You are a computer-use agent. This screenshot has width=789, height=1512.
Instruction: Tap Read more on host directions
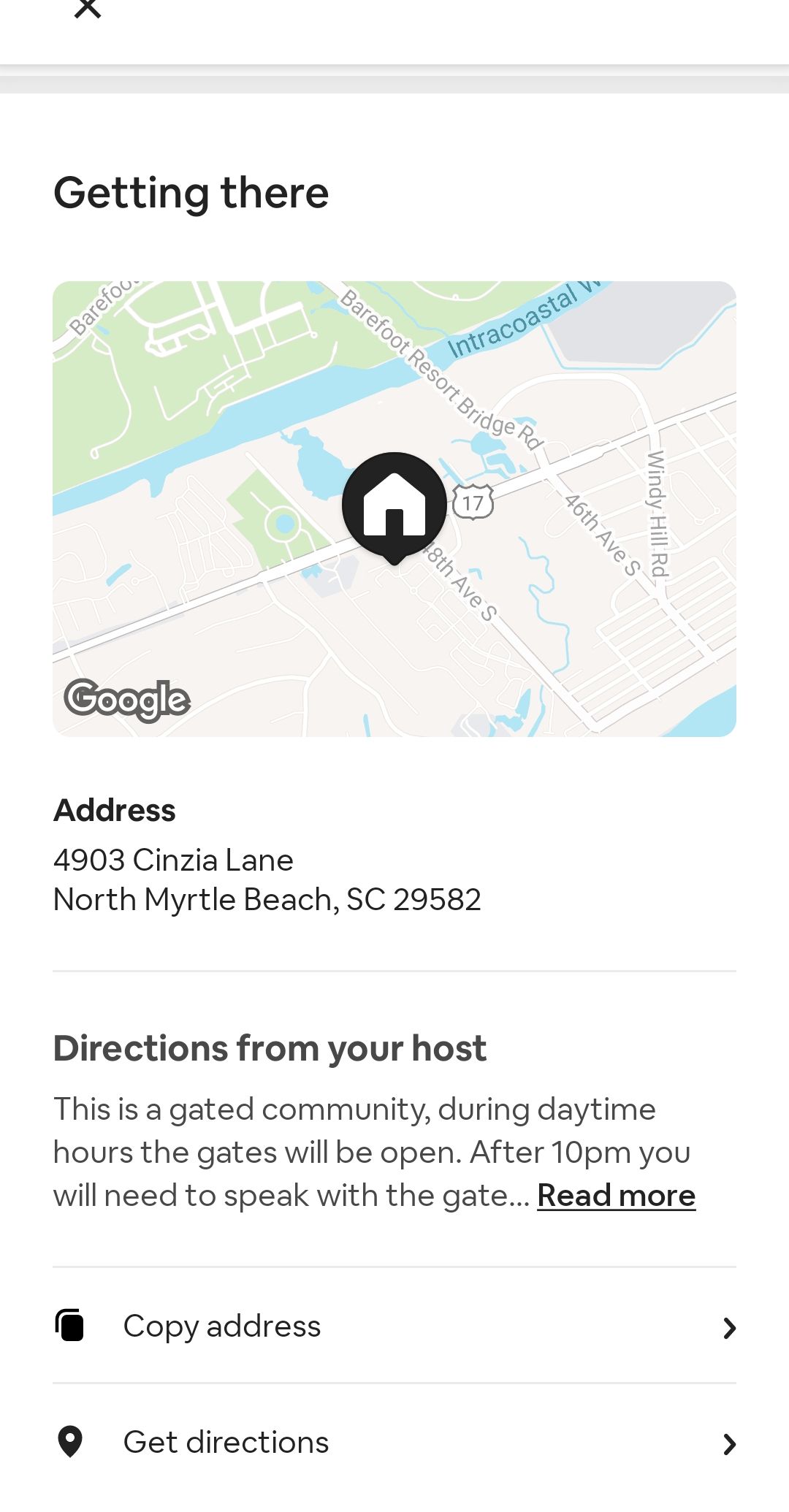tap(616, 1196)
